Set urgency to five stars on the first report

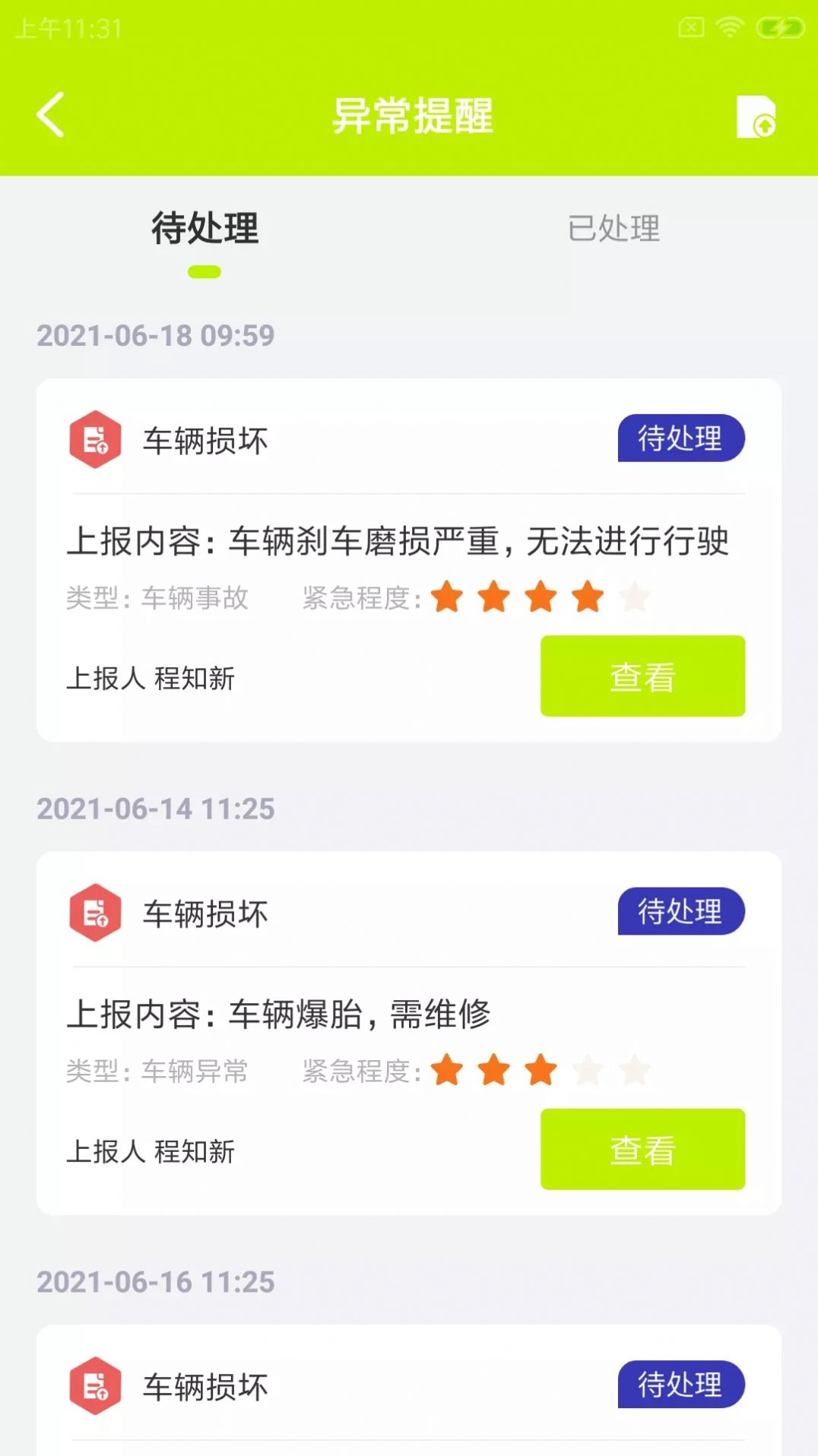pyautogui.click(x=633, y=598)
